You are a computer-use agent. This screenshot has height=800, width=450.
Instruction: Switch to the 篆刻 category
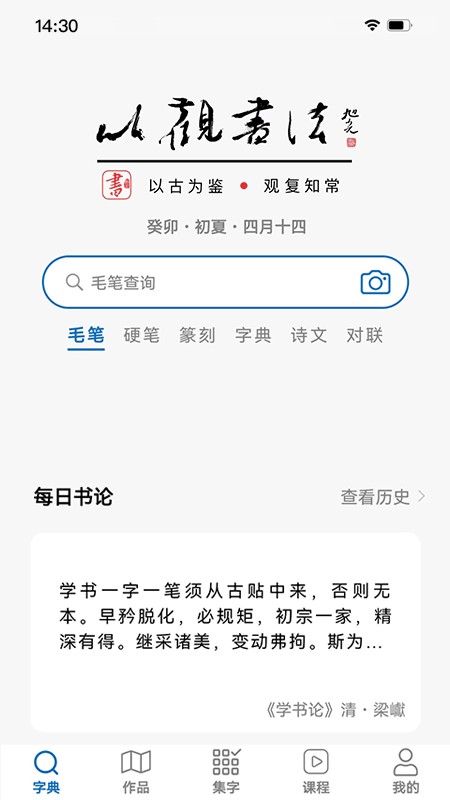[x=197, y=335]
